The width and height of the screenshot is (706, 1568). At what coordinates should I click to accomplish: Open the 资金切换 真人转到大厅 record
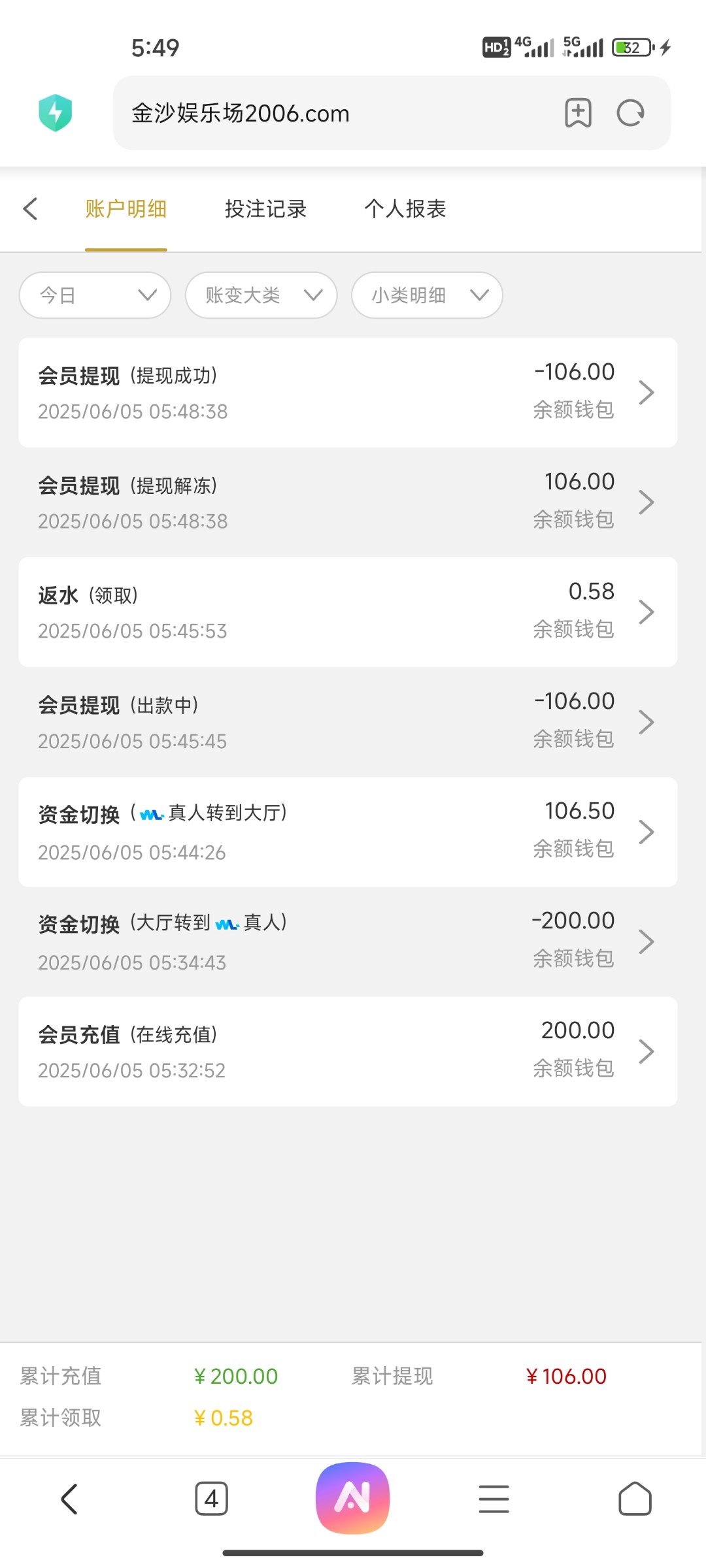click(x=348, y=832)
